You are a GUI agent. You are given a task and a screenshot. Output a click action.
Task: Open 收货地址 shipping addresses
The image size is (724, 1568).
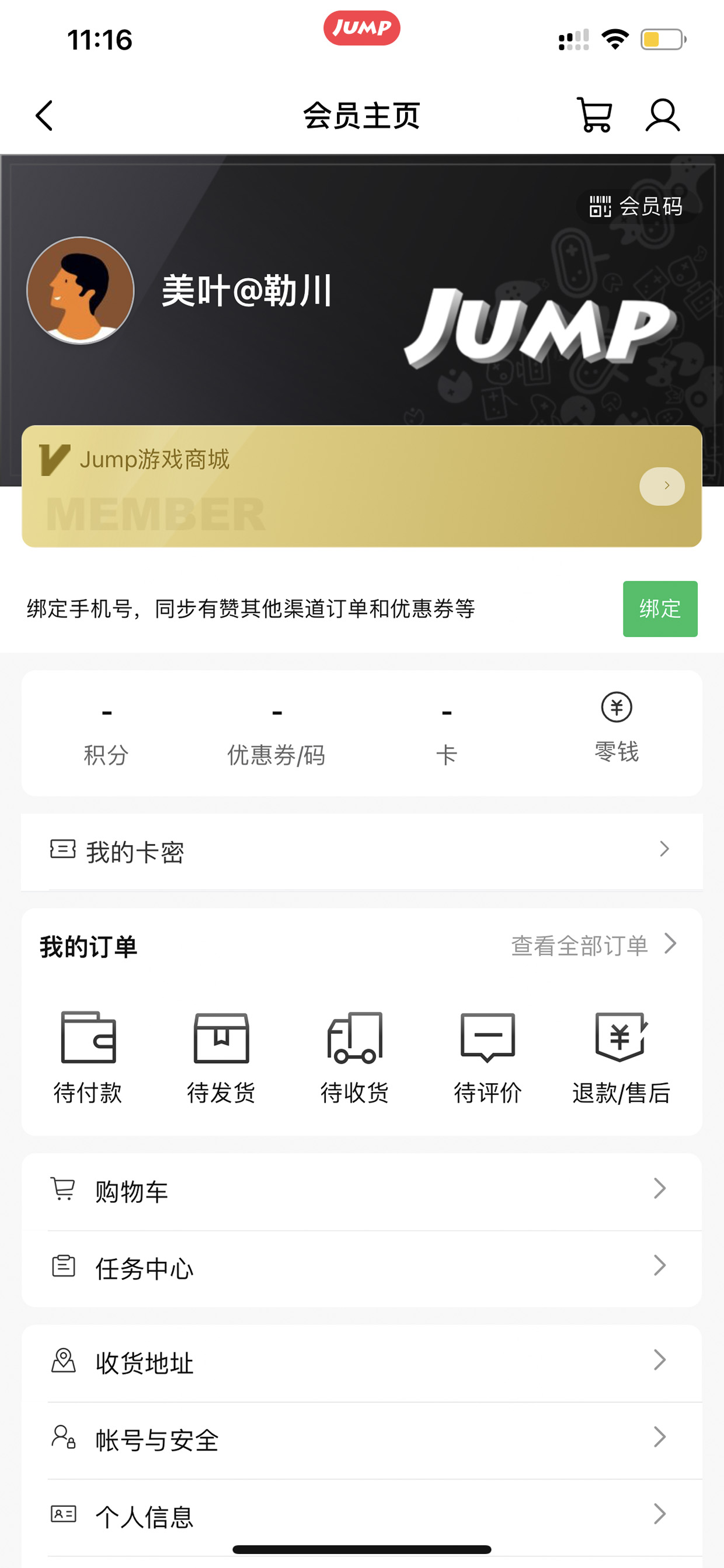pos(361,1362)
